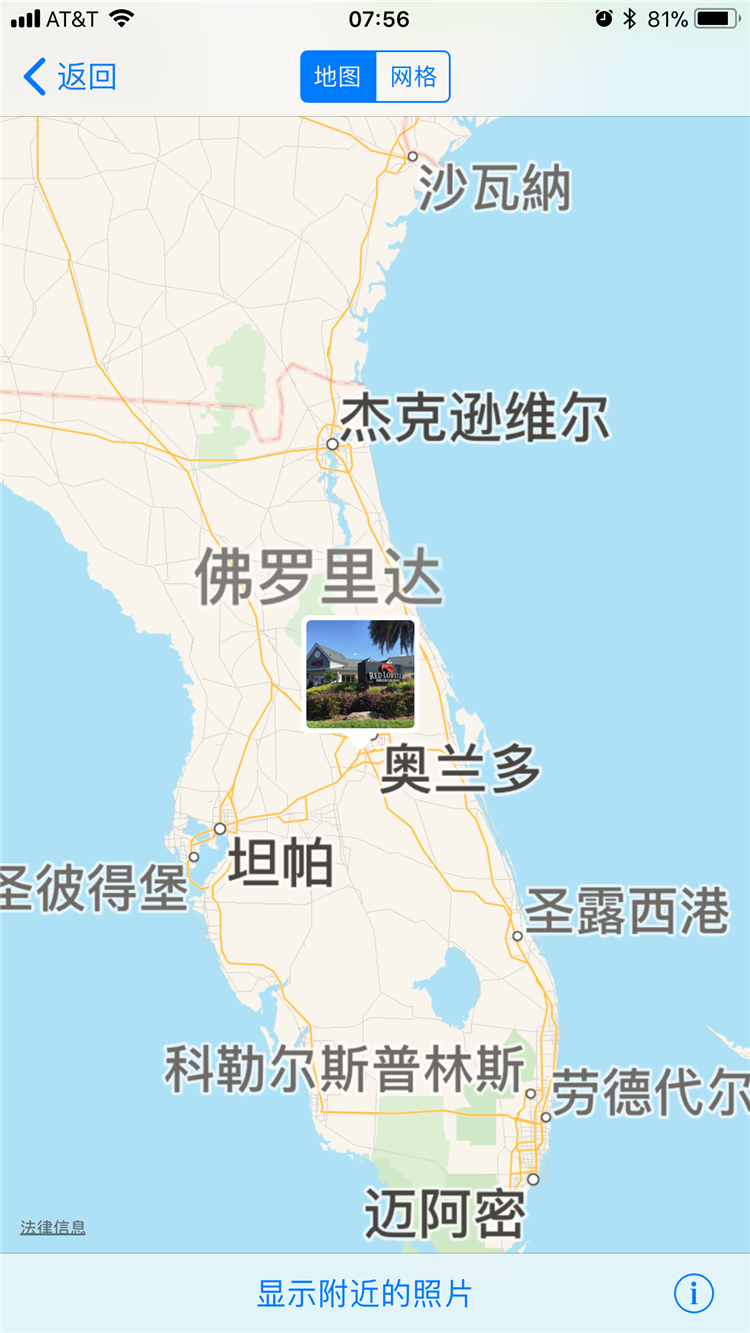Tap 显示附近的照片 to show nearby photos
Image resolution: width=750 pixels, height=1333 pixels.
364,1293
